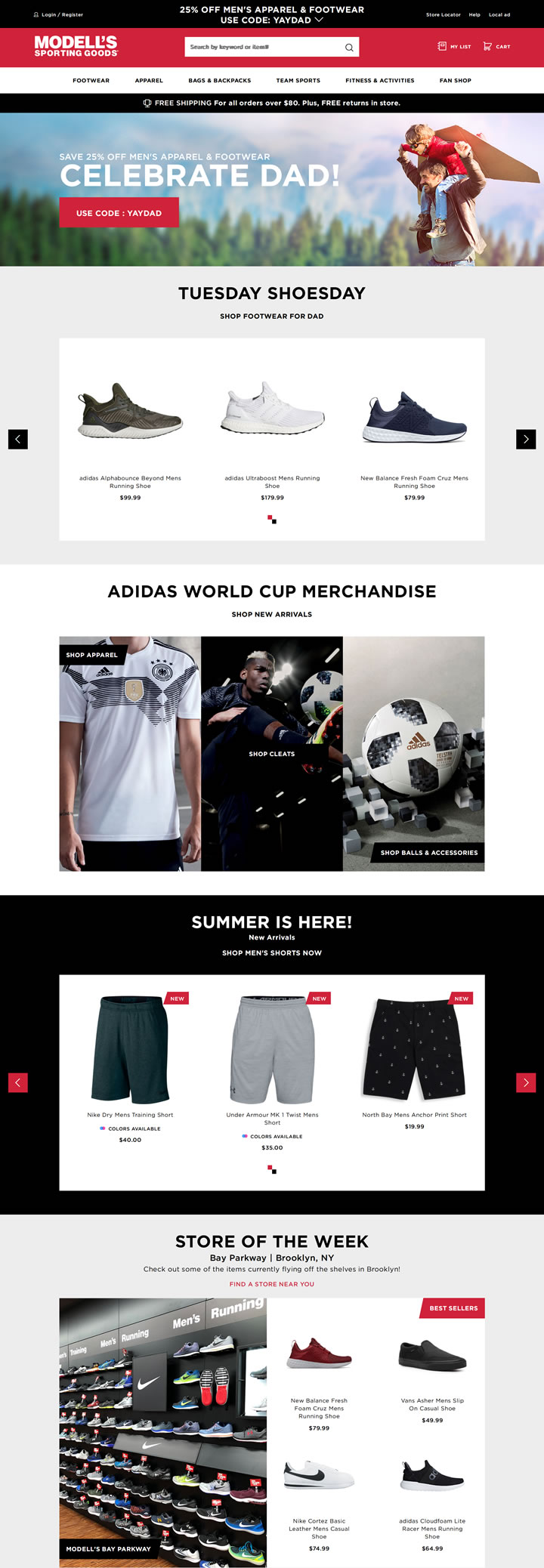Viewport: 544px width, 1568px height.
Task: Open New Balance Fresh Foam Cruz $79.99 in Tuesday Shoesday
Action: [x=414, y=482]
